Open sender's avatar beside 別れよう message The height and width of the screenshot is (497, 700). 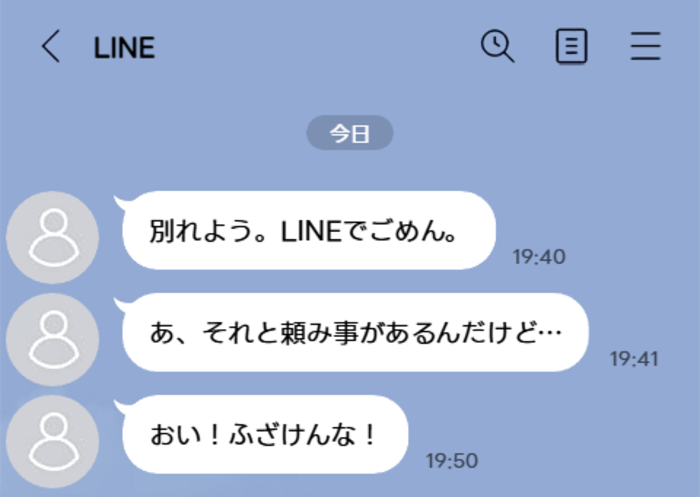coord(52,237)
